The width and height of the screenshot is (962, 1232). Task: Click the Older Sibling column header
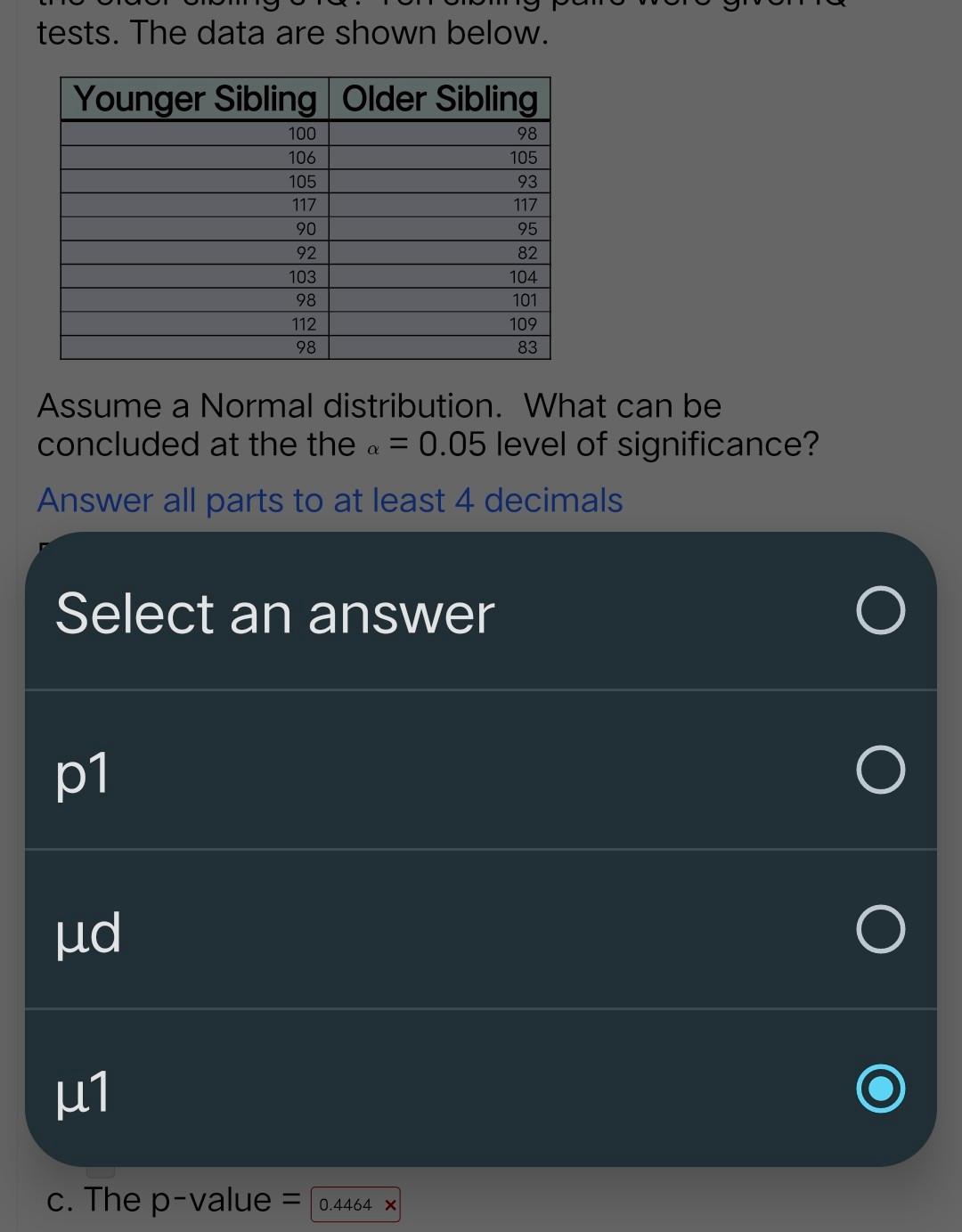click(440, 99)
